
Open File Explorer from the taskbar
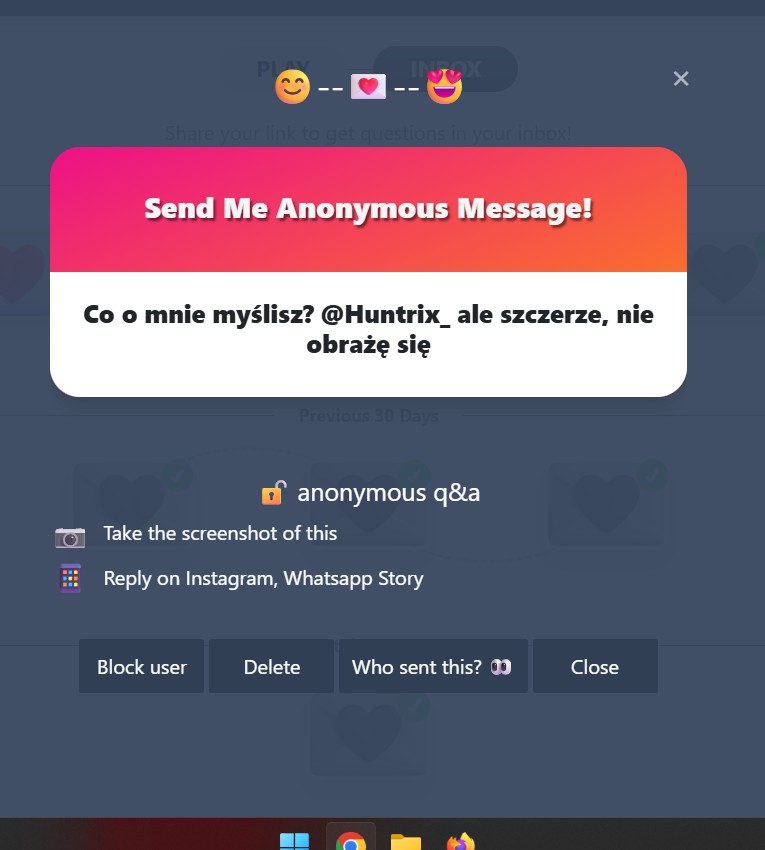405,840
